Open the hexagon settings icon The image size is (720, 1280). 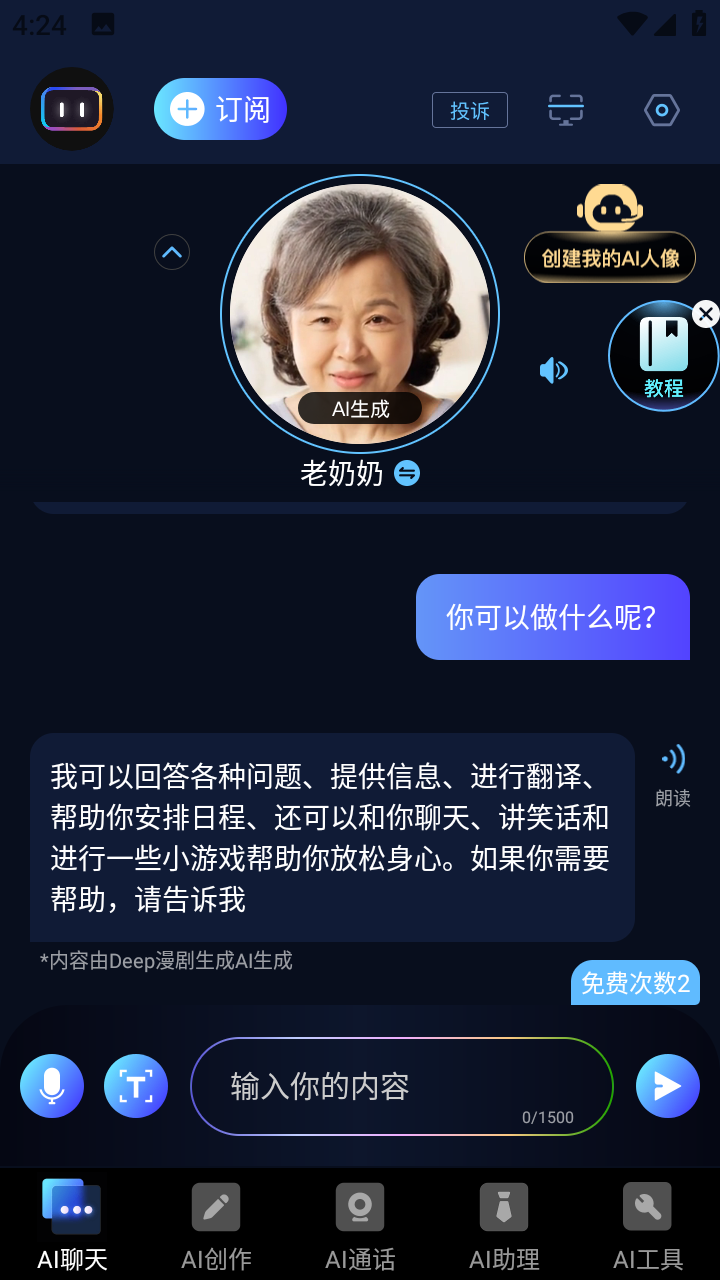(662, 110)
